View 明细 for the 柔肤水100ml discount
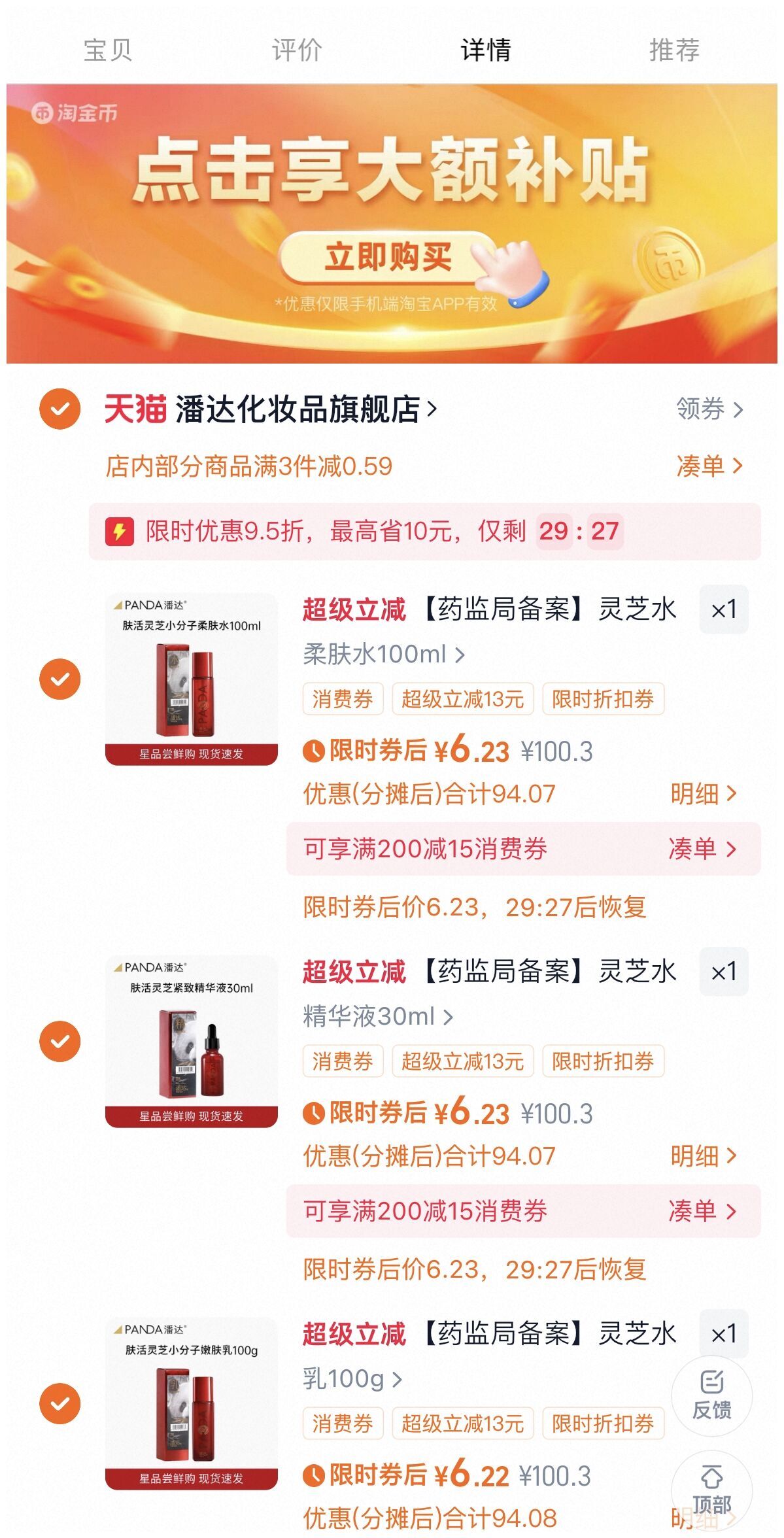The height and width of the screenshot is (1538, 784). tap(704, 794)
